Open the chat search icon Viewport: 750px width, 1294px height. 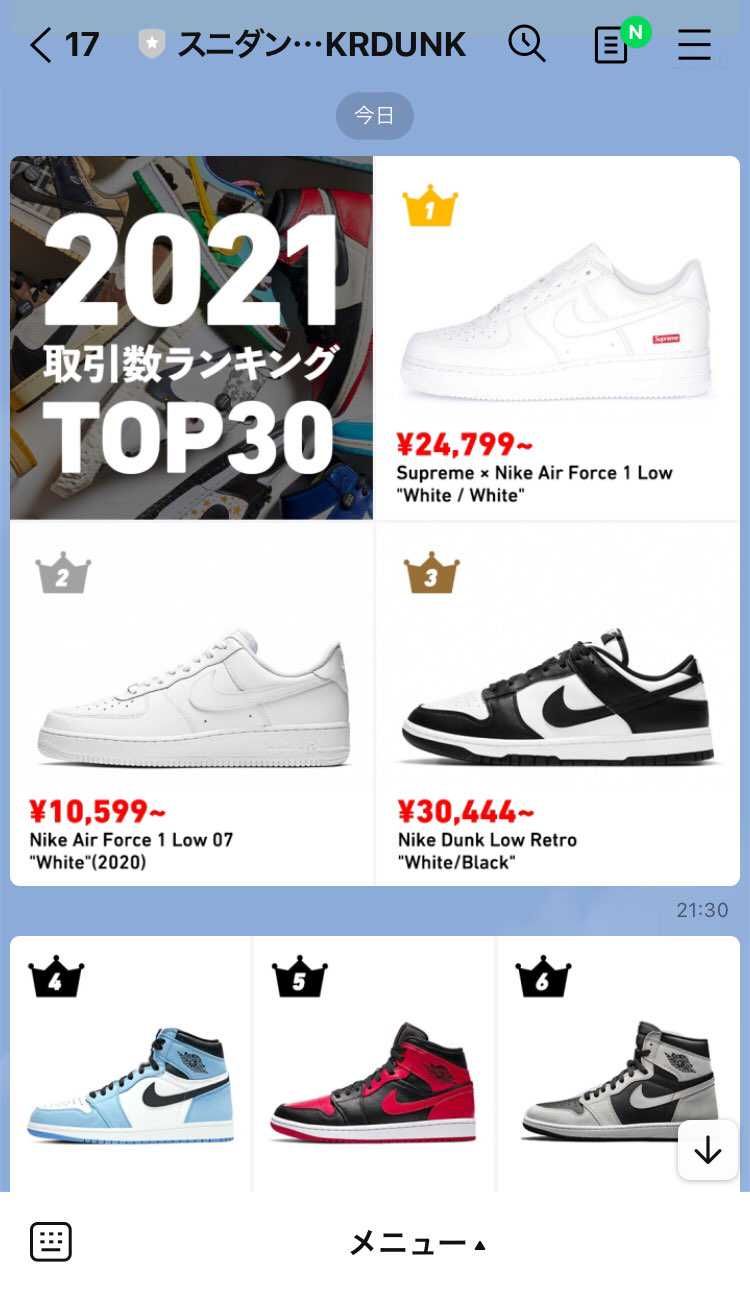pos(527,45)
